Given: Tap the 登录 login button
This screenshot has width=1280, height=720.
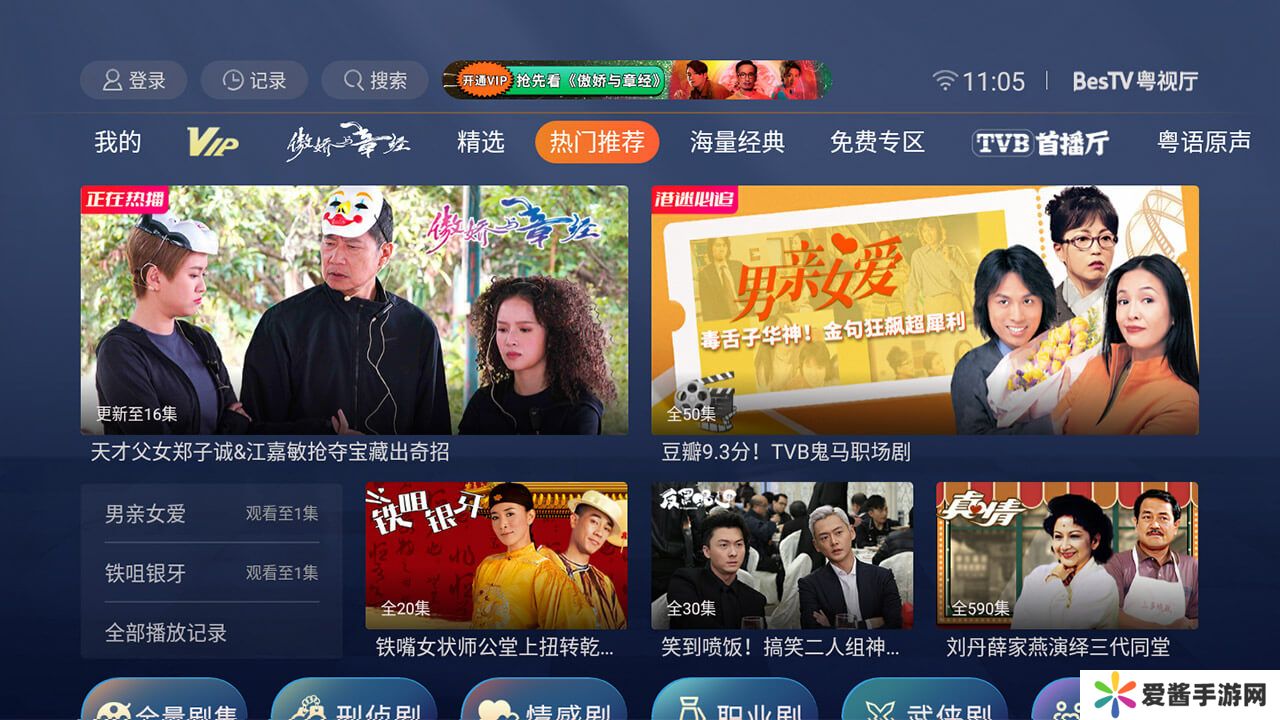Looking at the screenshot, I should 134,81.
